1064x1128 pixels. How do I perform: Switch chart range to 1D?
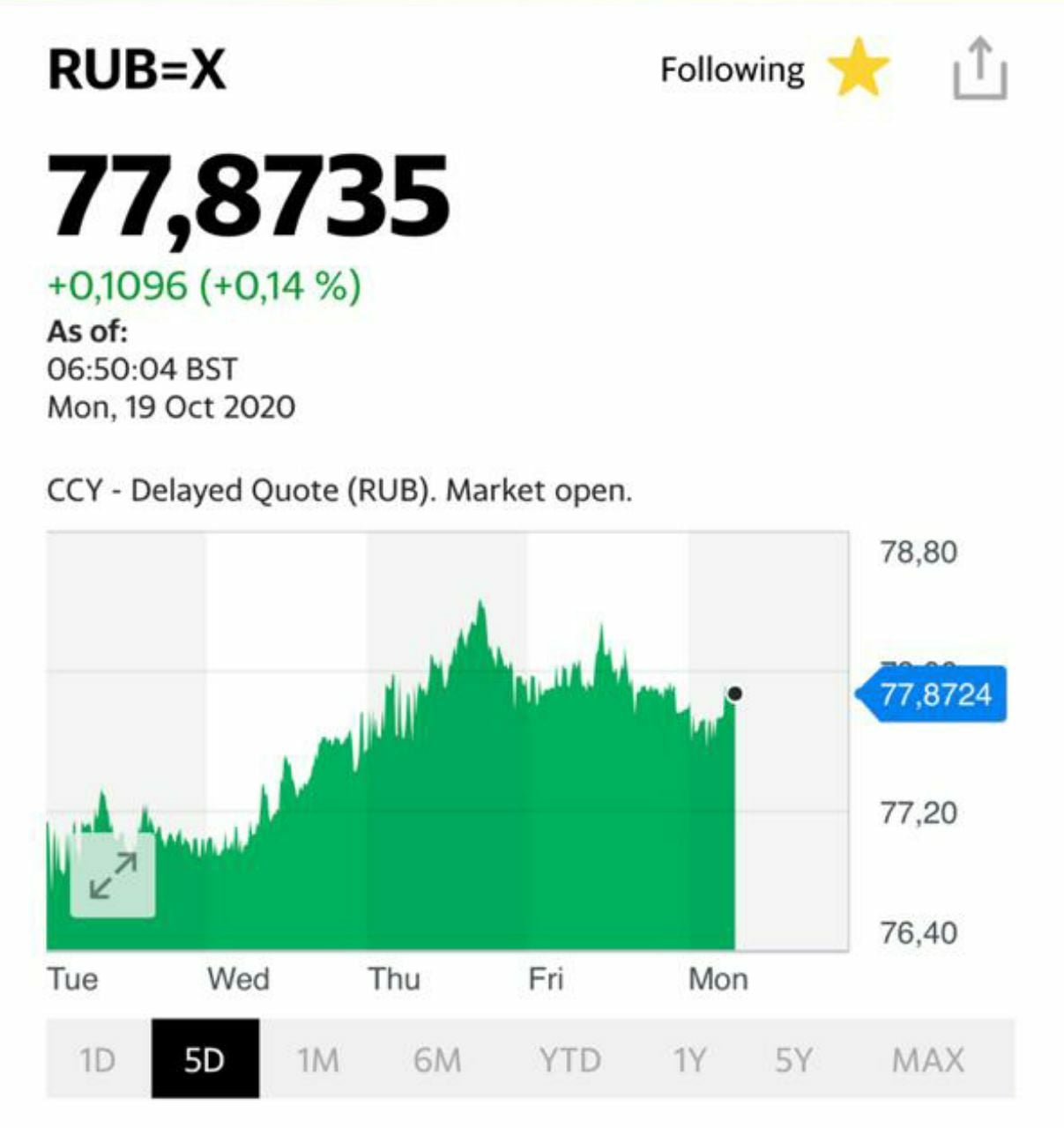point(97,1059)
